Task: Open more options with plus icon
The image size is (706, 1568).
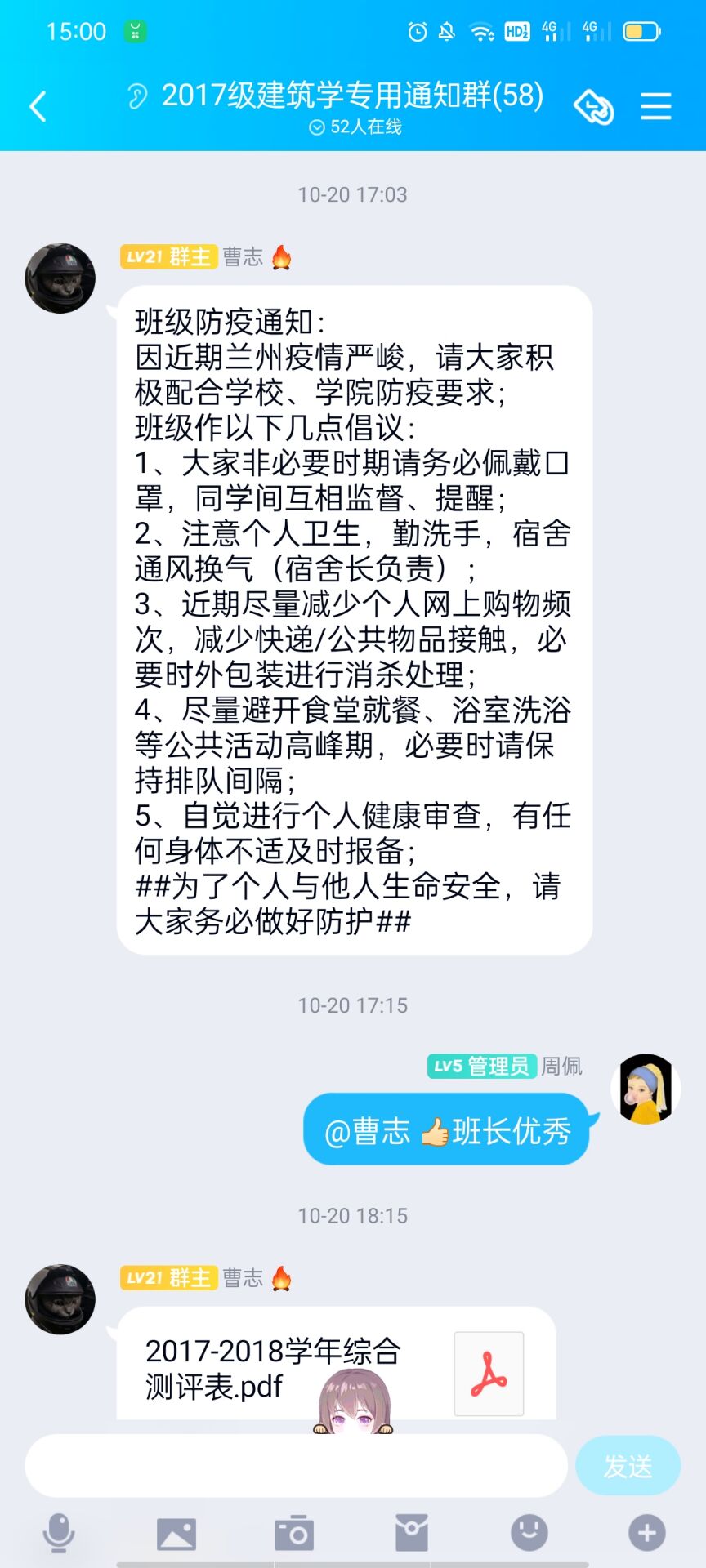Action: (x=646, y=1533)
